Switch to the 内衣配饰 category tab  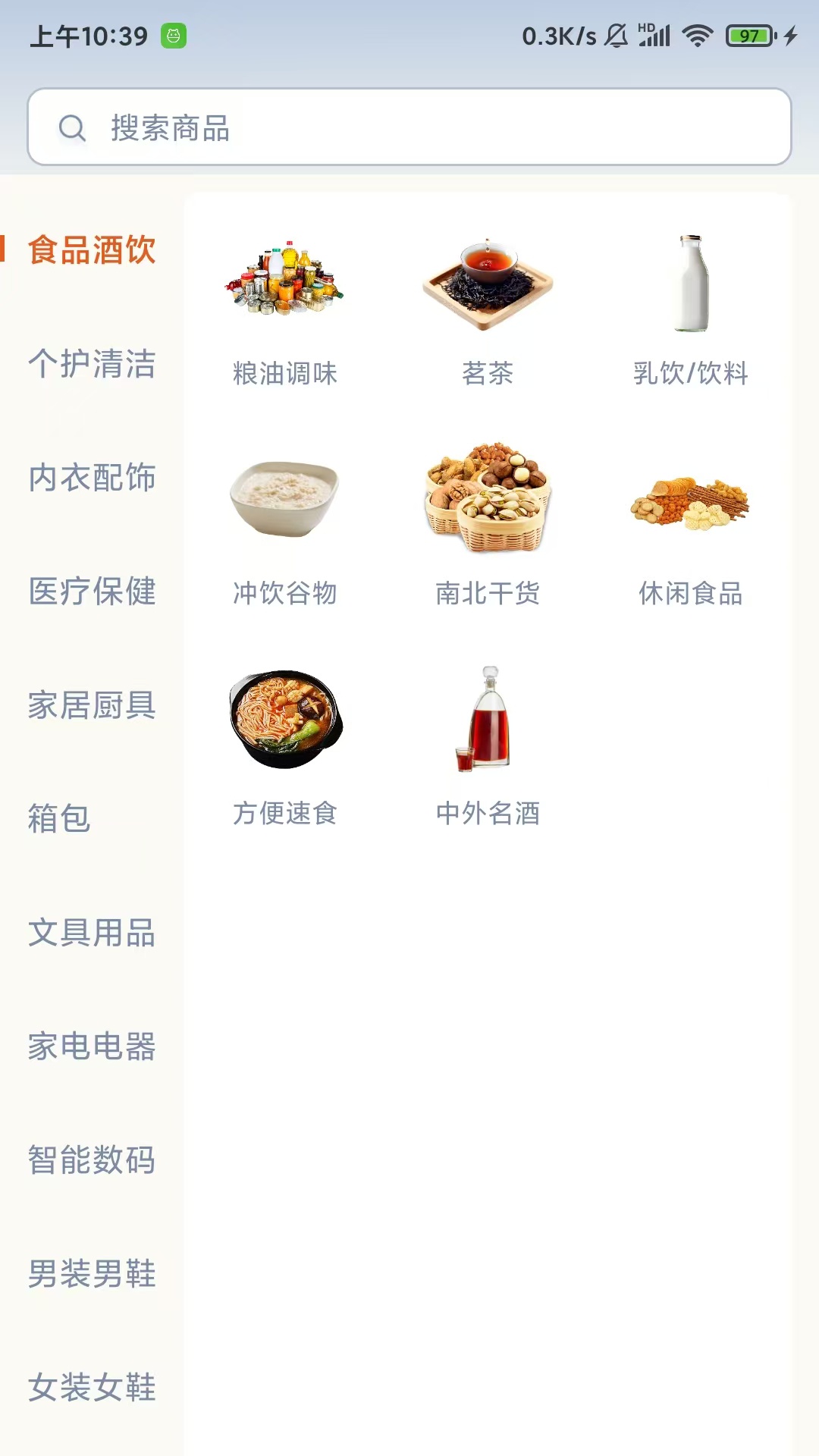point(91,479)
